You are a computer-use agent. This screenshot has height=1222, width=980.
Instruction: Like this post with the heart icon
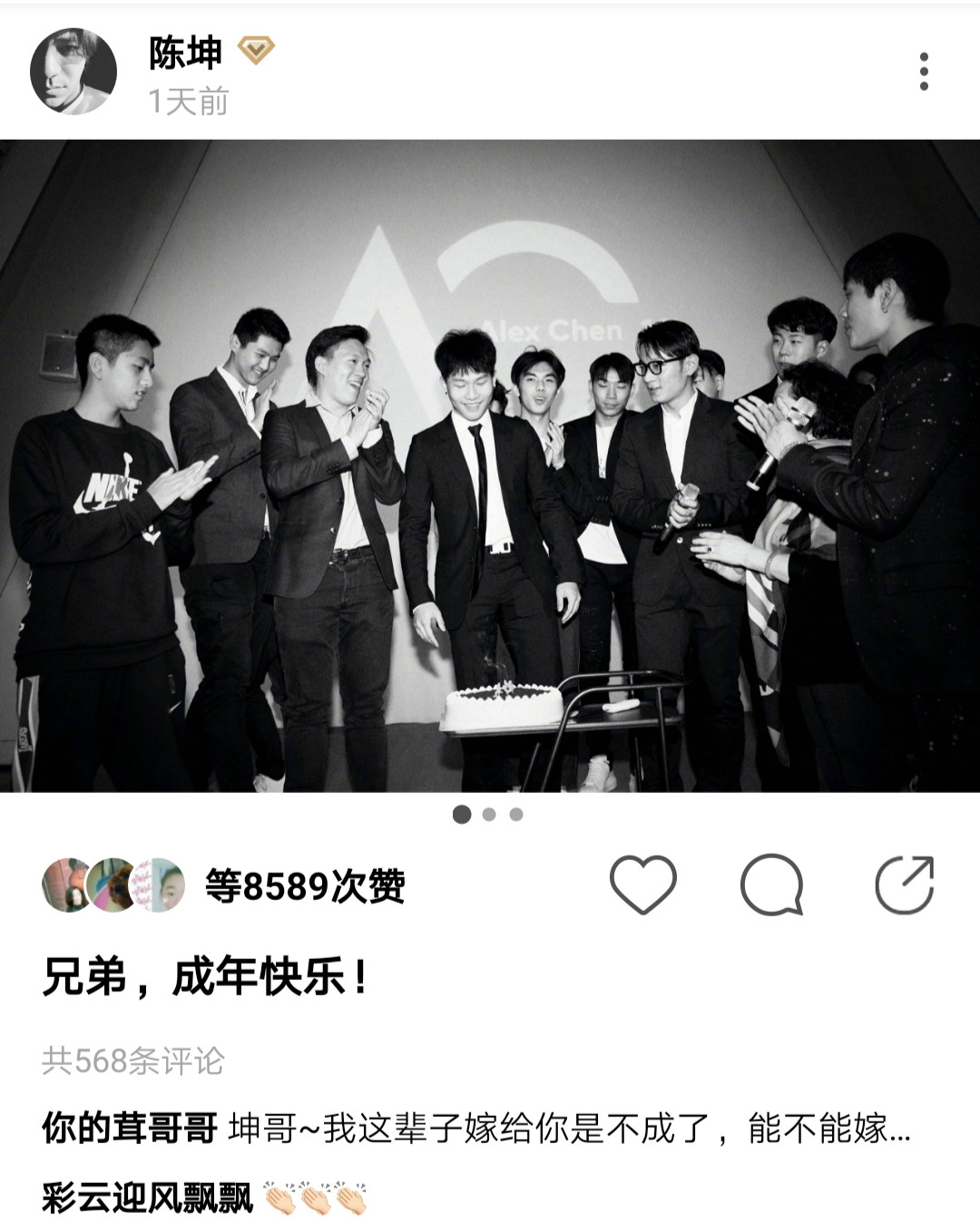pyautogui.click(x=642, y=885)
